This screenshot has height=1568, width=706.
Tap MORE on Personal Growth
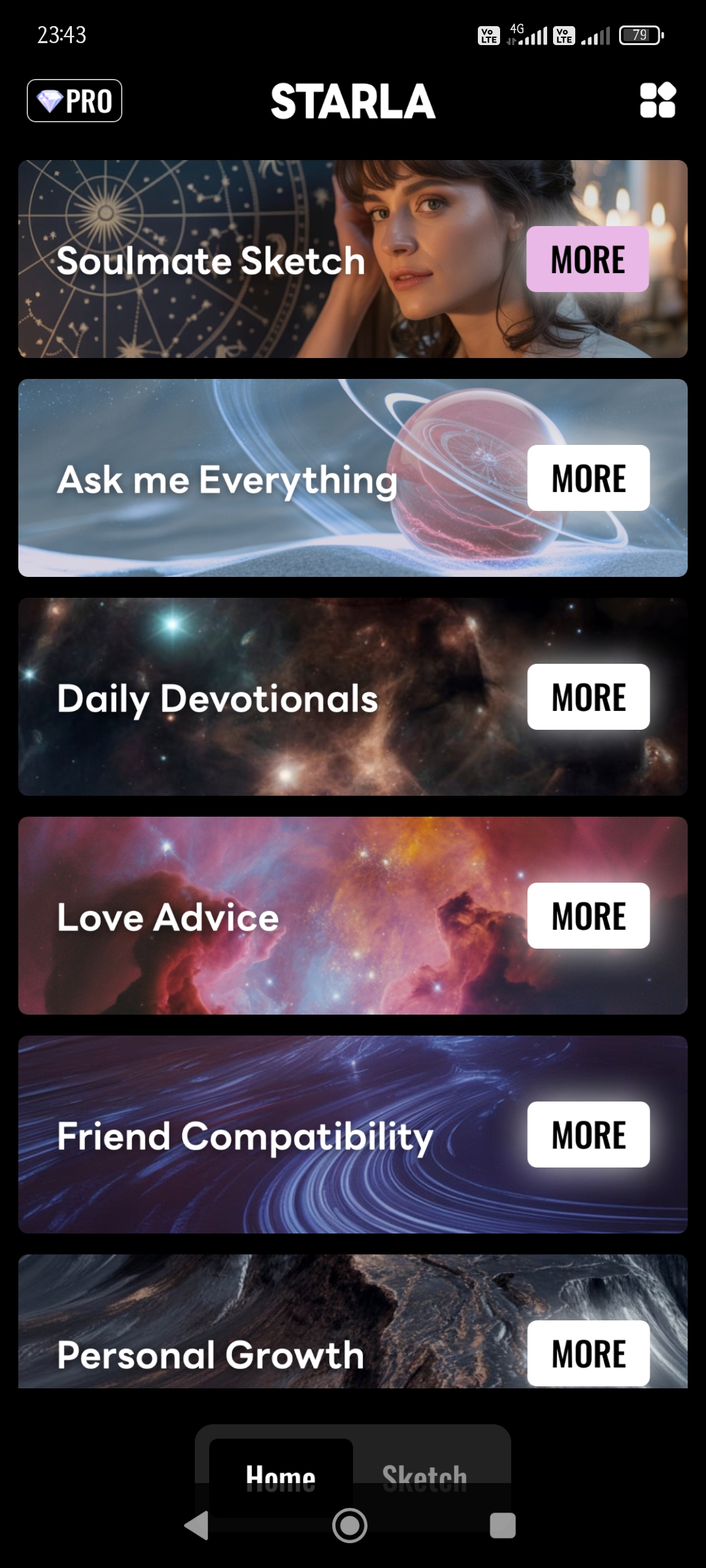(588, 1352)
